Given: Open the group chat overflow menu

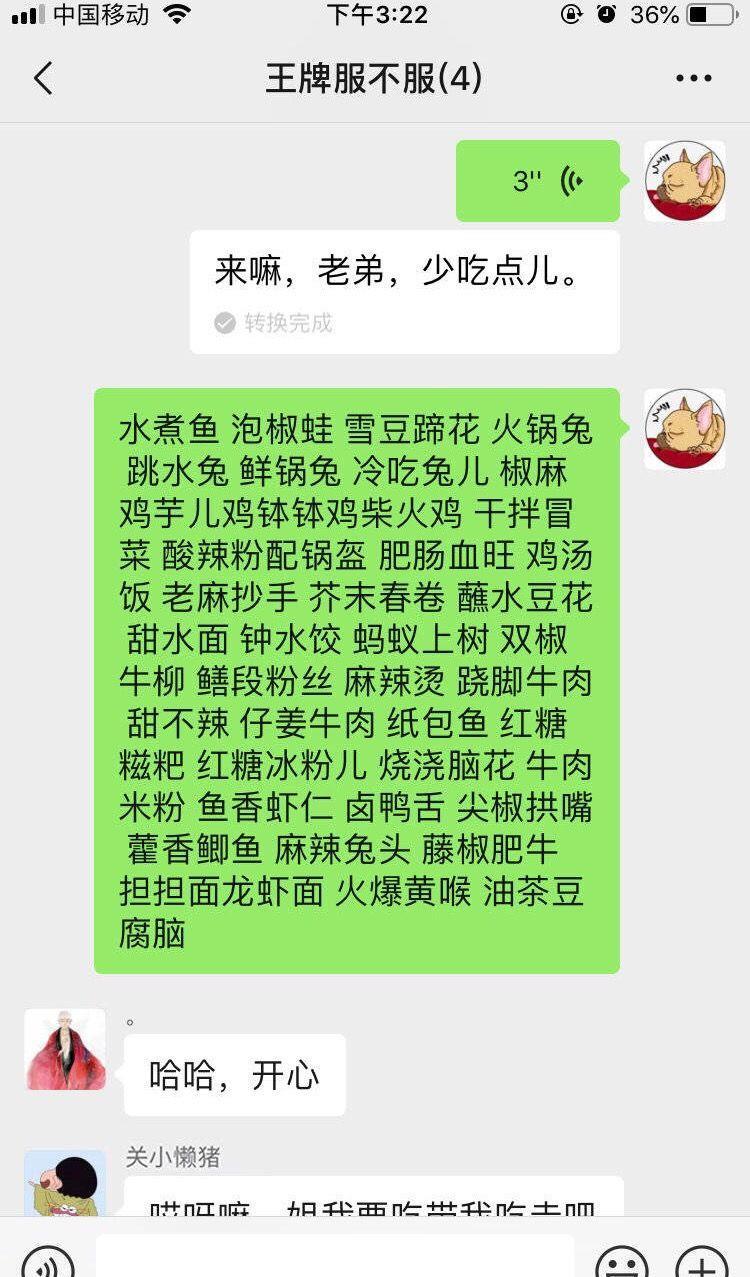Looking at the screenshot, I should pos(693,78).
